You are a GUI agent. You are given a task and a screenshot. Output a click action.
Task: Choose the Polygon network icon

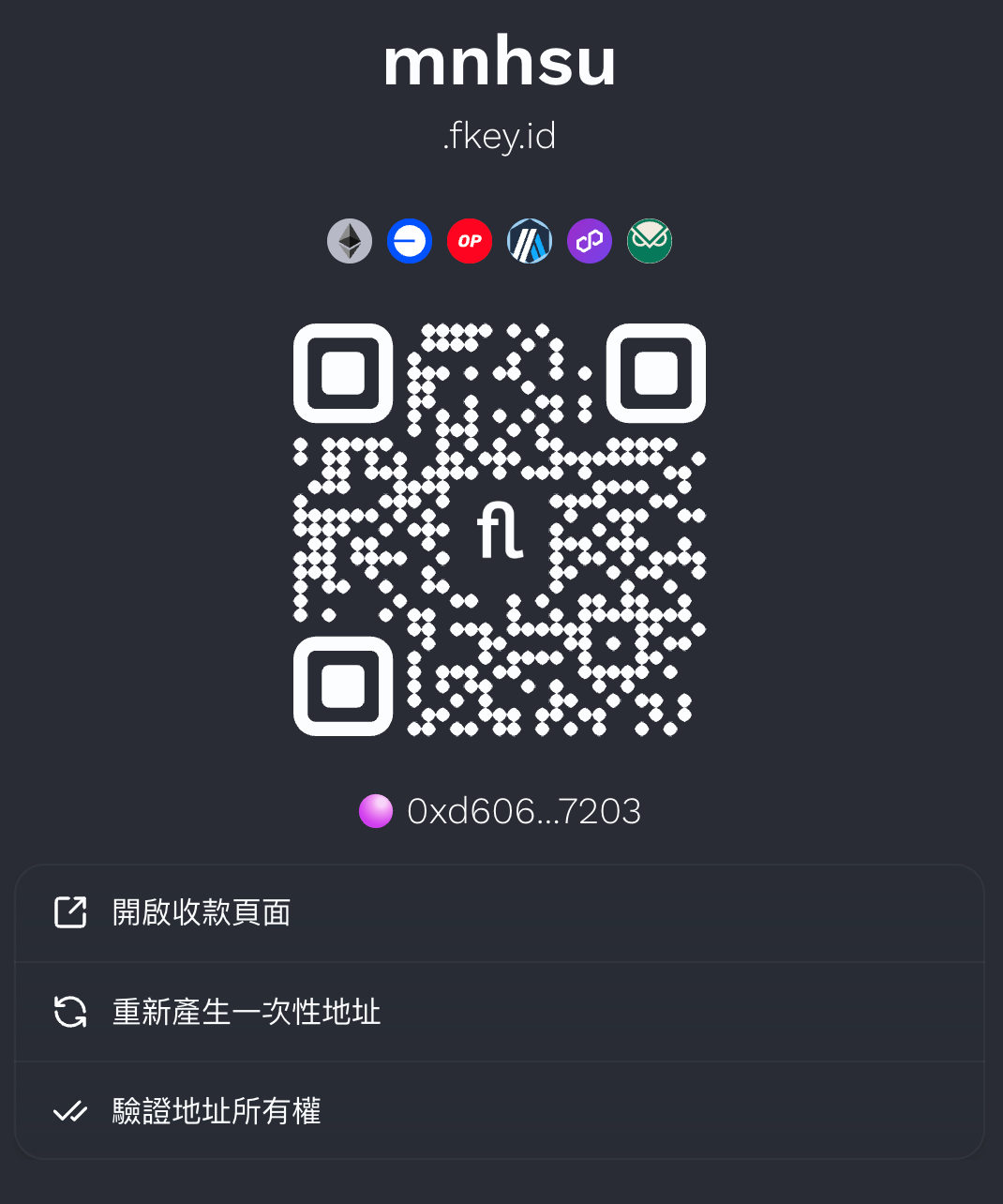click(x=590, y=241)
